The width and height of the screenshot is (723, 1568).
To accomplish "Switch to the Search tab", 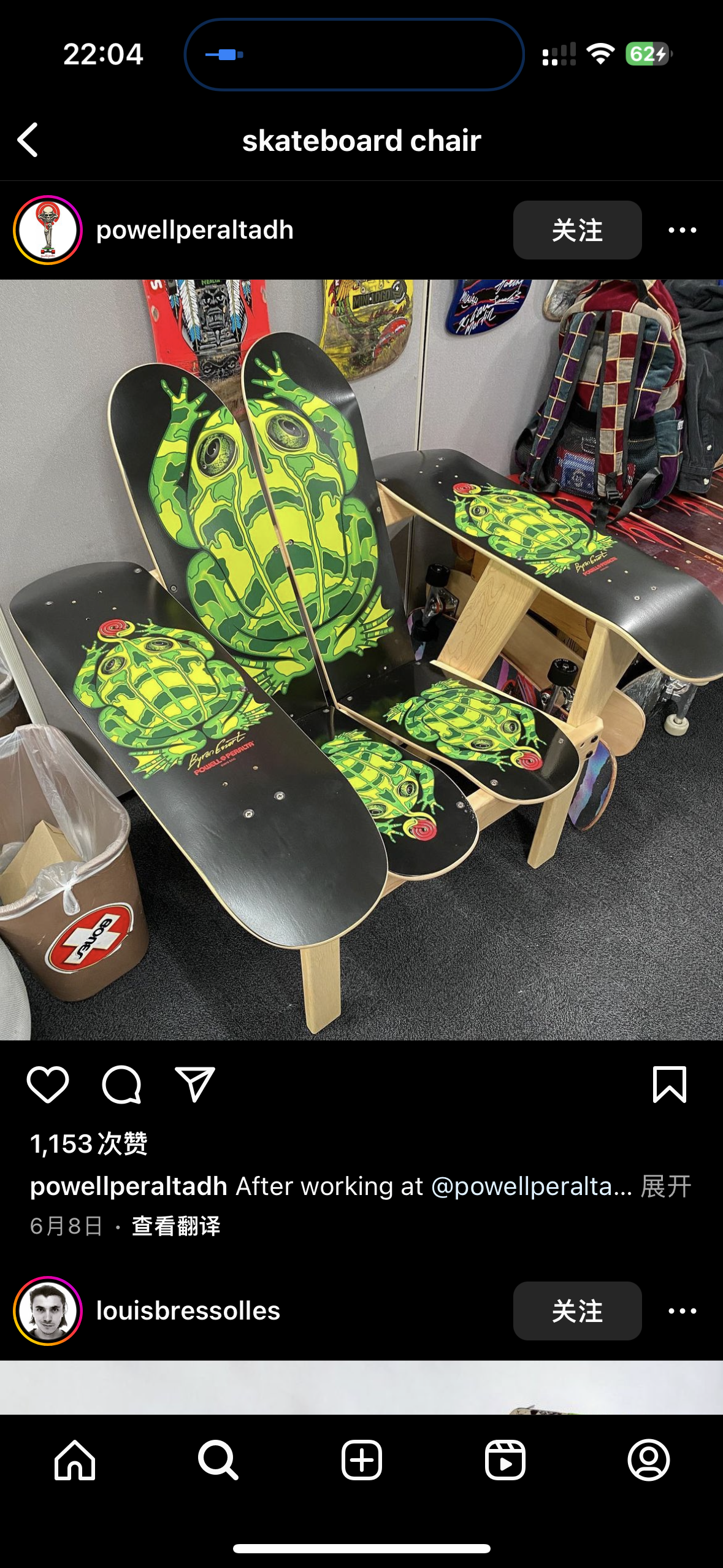I will [x=218, y=1460].
